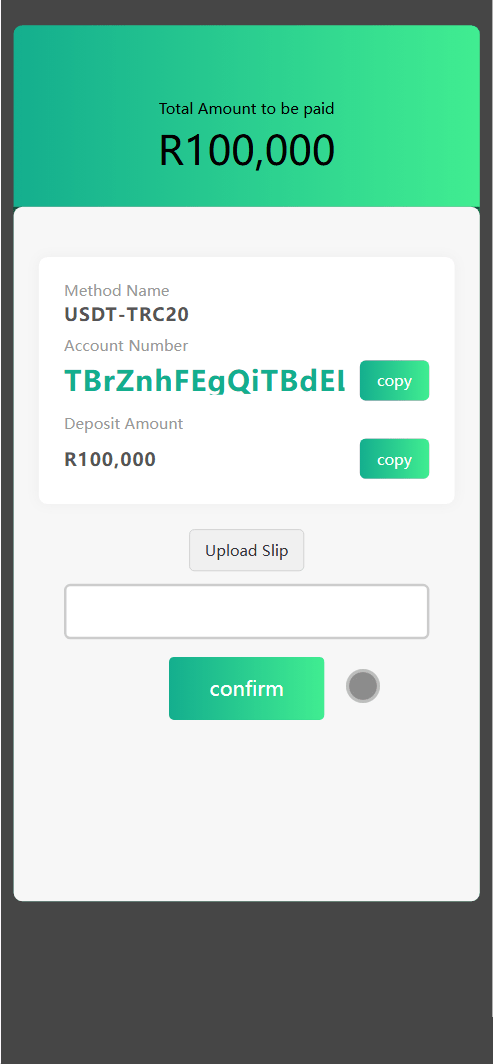Copy the USDT-TRC20 account number
Viewport: 493px width, 1064px height.
(x=394, y=381)
